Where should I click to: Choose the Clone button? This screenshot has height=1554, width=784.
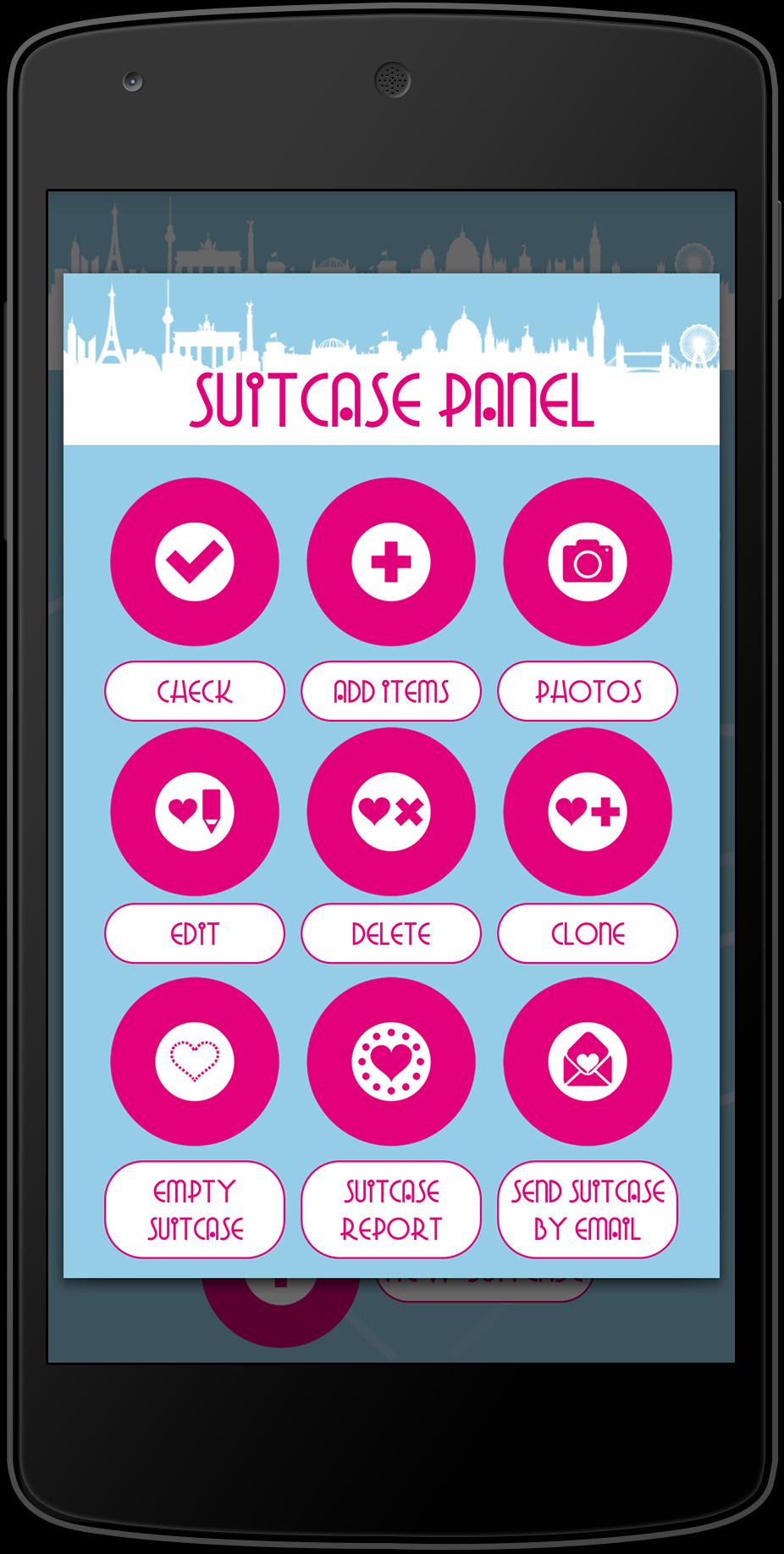tap(588, 933)
